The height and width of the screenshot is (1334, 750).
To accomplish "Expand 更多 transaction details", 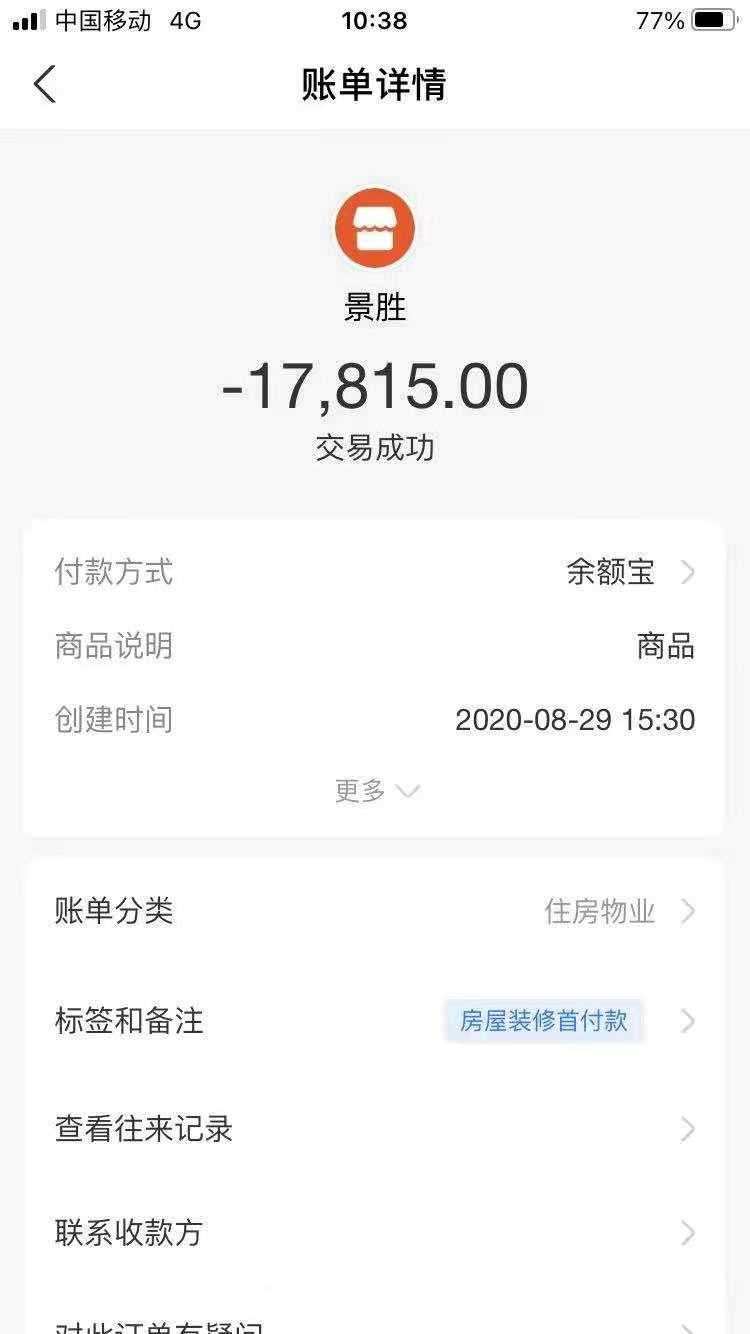I will [x=376, y=791].
